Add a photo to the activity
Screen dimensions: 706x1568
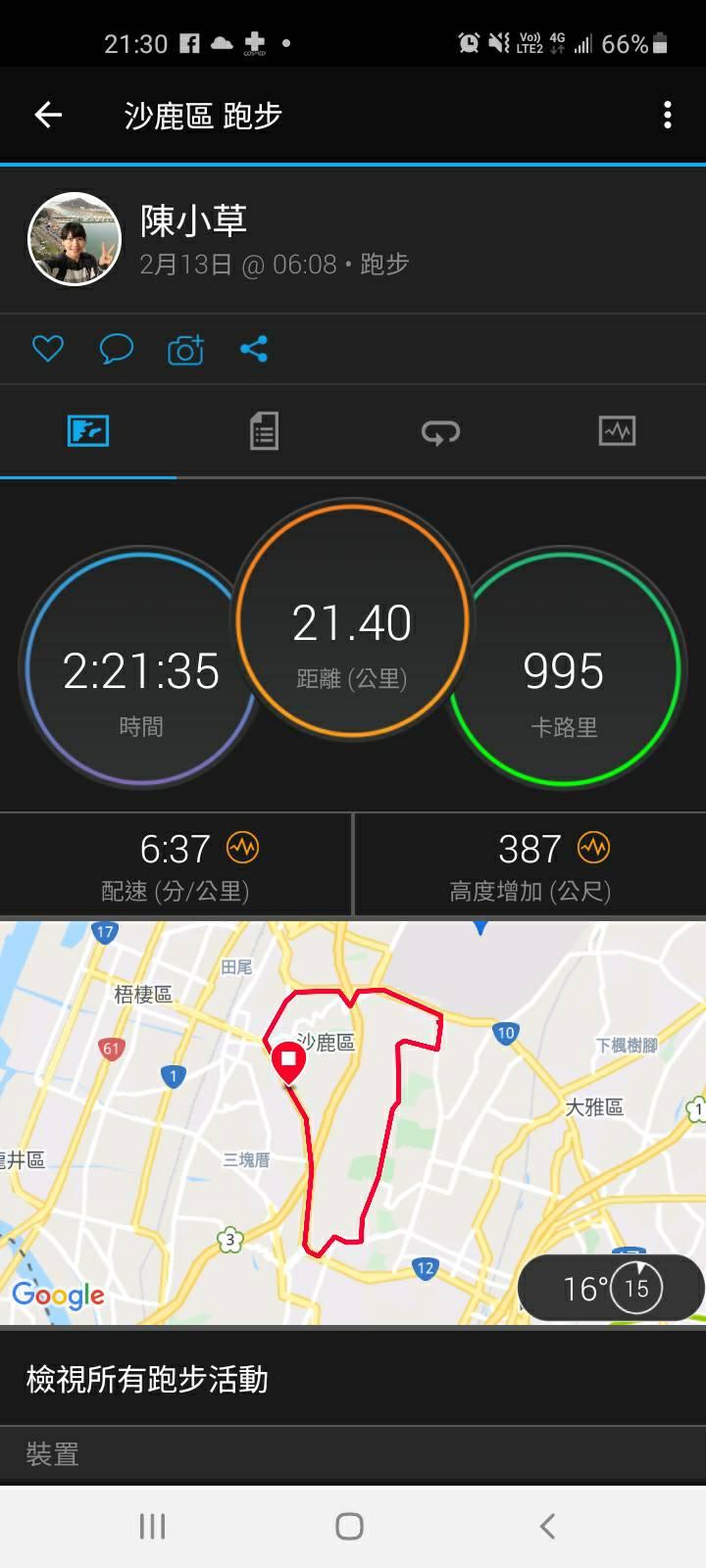(x=185, y=349)
